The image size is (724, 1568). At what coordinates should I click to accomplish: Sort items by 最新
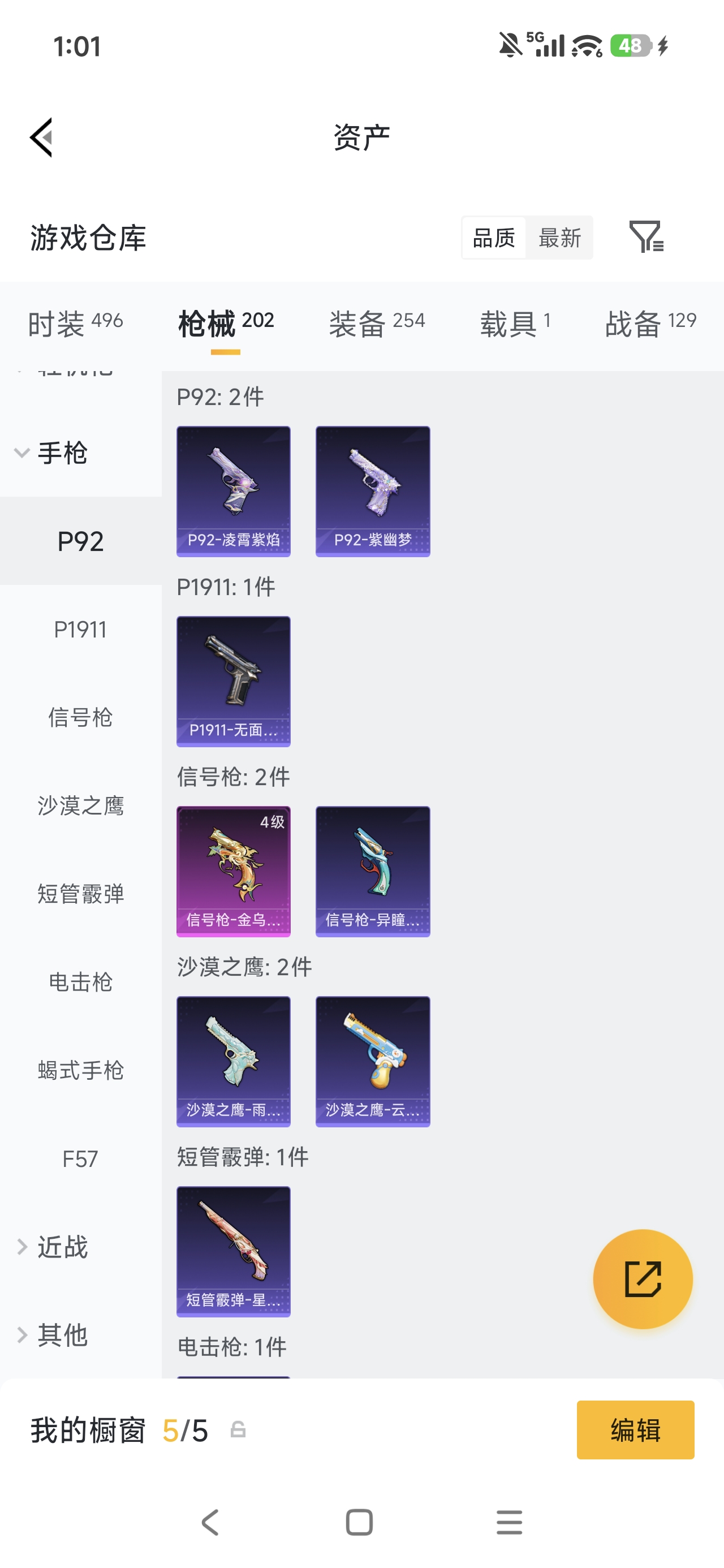[x=559, y=238]
